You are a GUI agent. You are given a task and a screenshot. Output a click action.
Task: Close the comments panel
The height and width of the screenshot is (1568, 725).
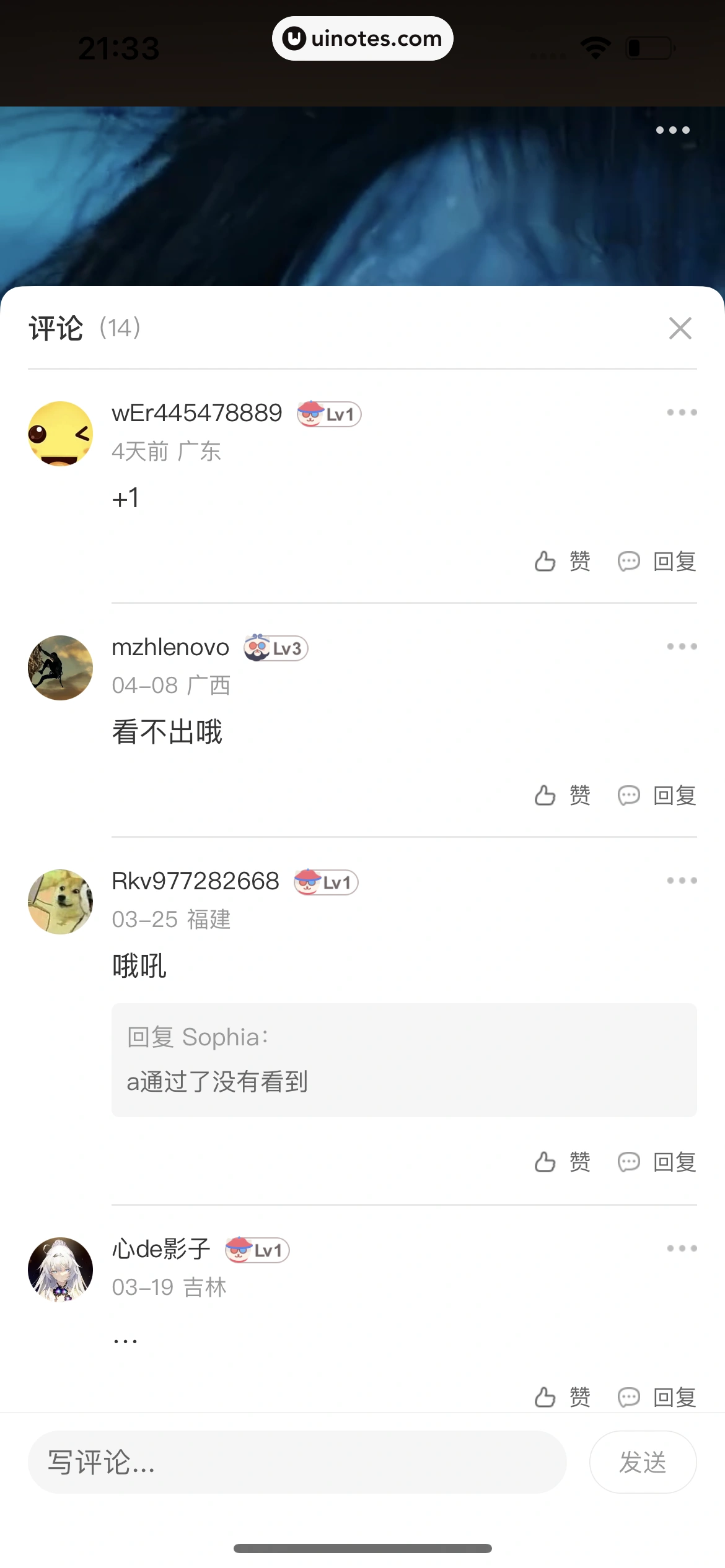click(x=680, y=328)
